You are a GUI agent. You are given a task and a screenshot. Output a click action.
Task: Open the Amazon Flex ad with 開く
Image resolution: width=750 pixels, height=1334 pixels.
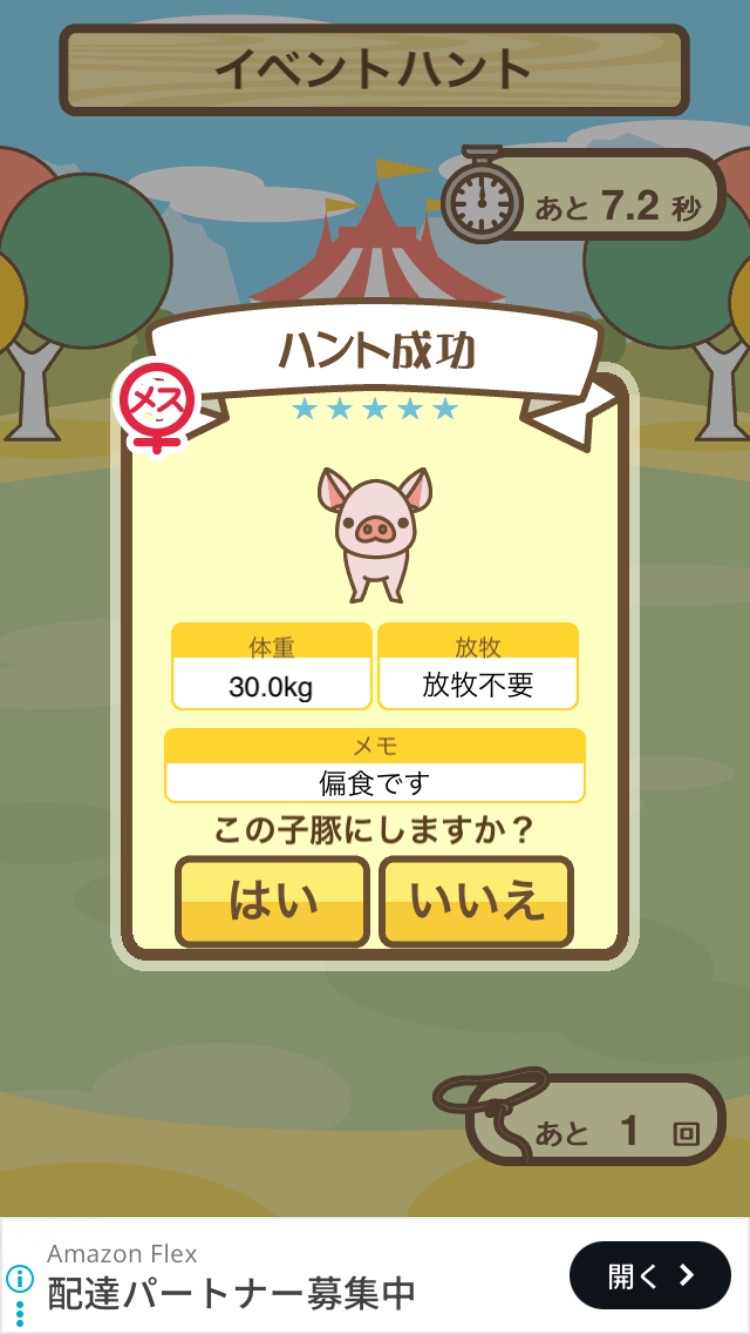click(650, 1275)
